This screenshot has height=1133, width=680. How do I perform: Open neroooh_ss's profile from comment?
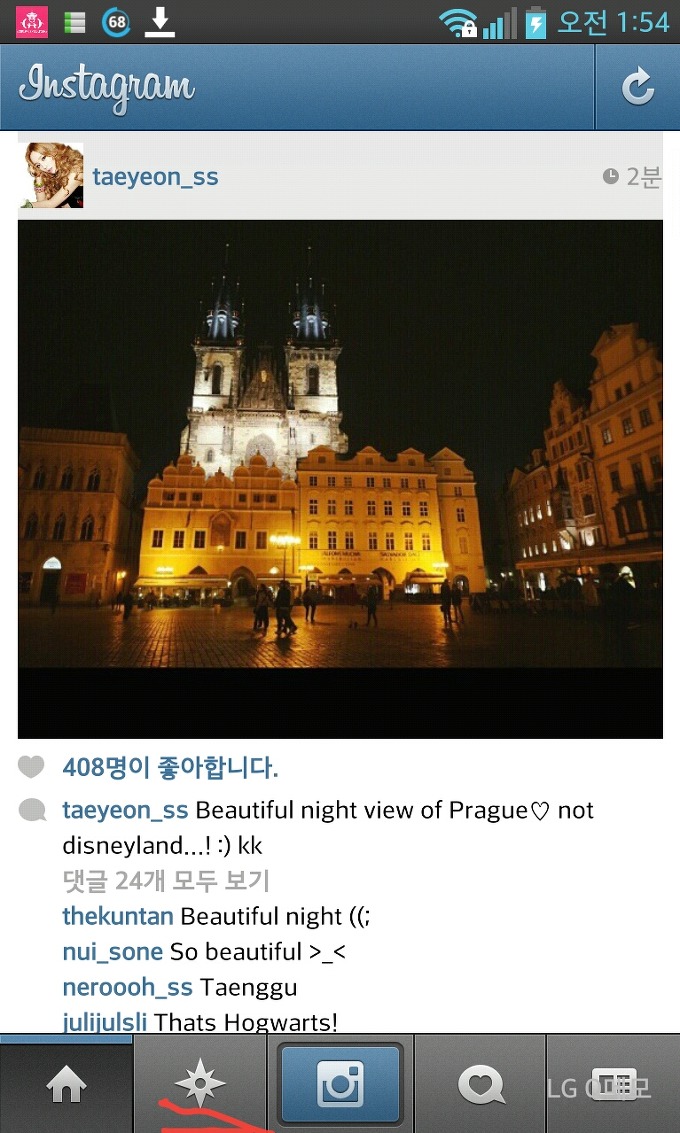coord(127,988)
